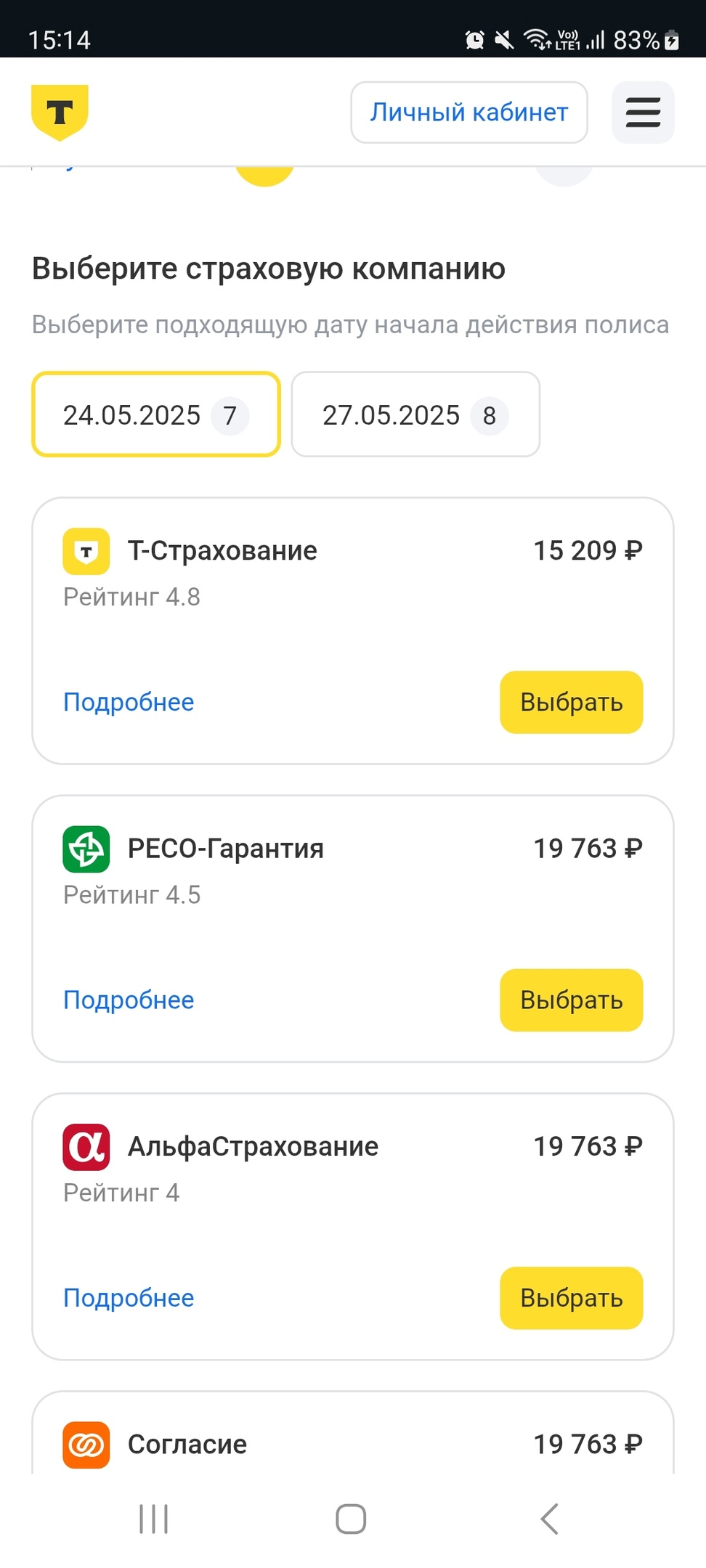706x1568 pixels.
Task: Open Личный кабинет
Action: [469, 113]
